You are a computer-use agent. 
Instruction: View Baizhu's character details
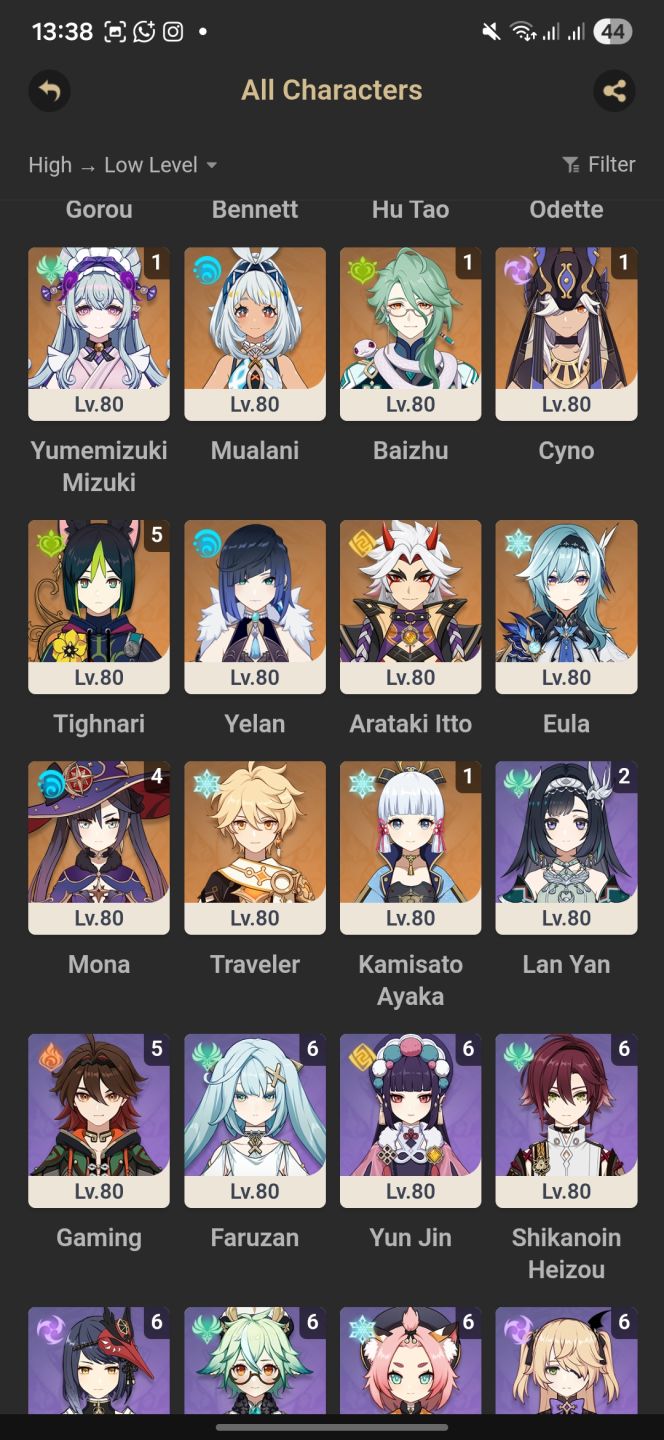click(410, 334)
